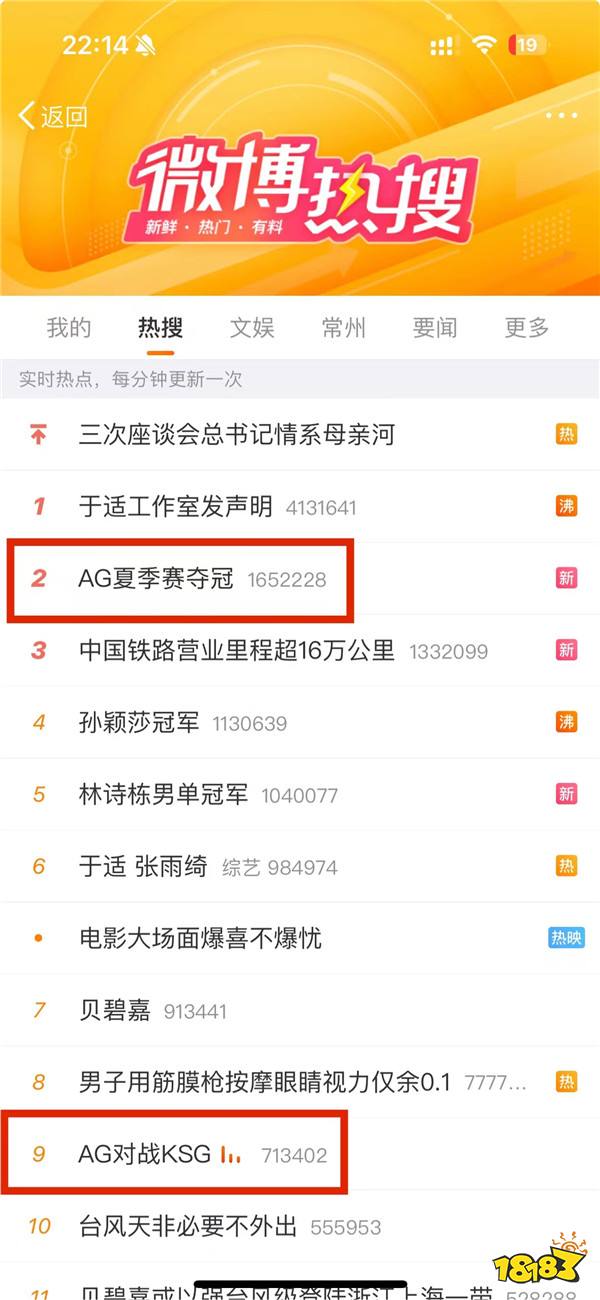Open topic 中国铁路营业里程超16万公里
Viewport: 600px width, 1300px height.
pyautogui.click(x=237, y=650)
